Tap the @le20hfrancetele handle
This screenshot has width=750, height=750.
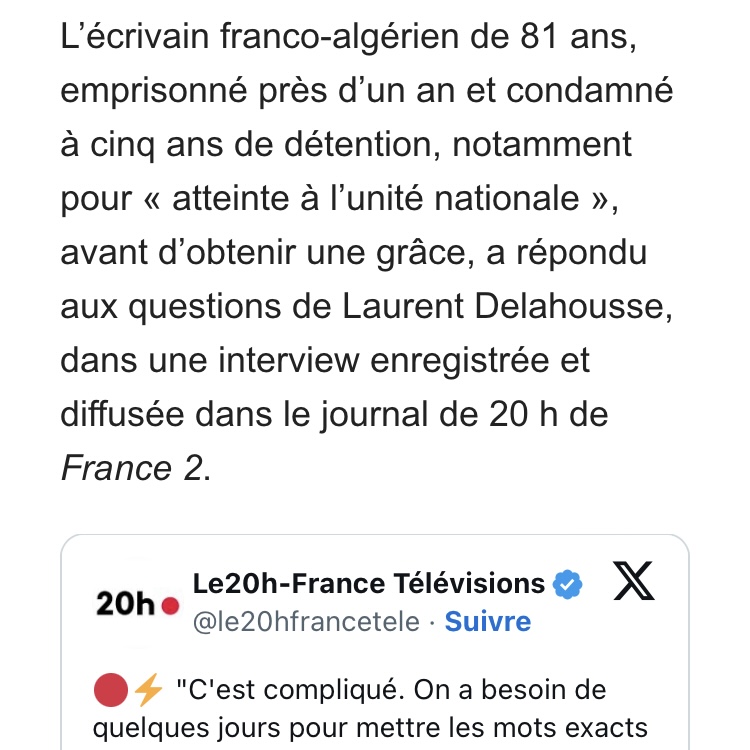[x=305, y=621]
